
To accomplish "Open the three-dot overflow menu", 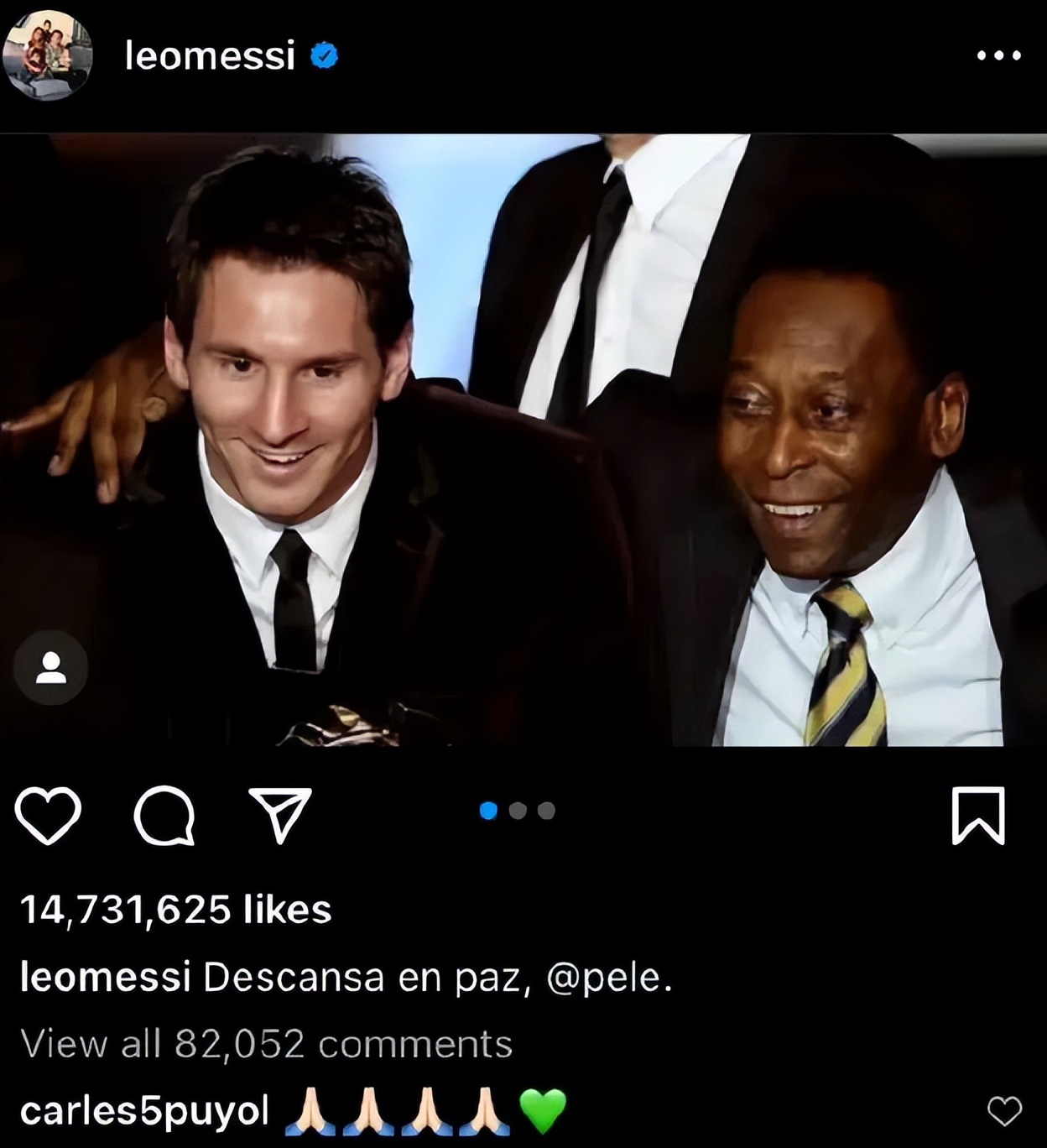I will click(998, 56).
